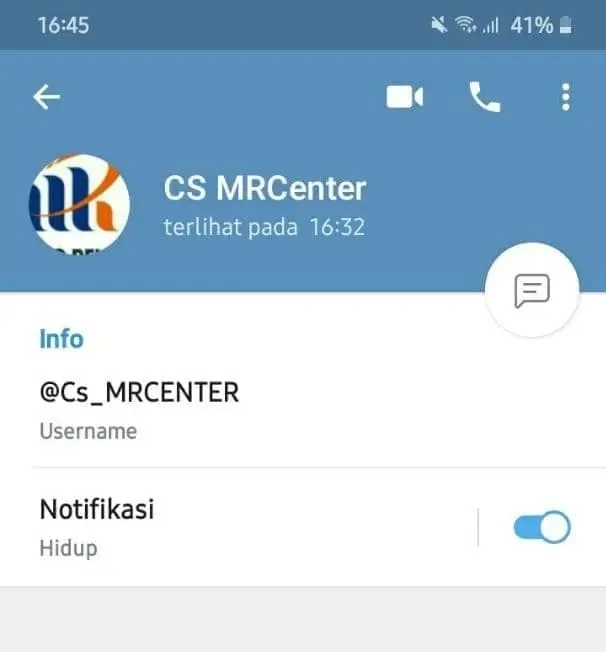Start a video call with CS MRCenter
The height and width of the screenshot is (652, 606).
coord(405,97)
